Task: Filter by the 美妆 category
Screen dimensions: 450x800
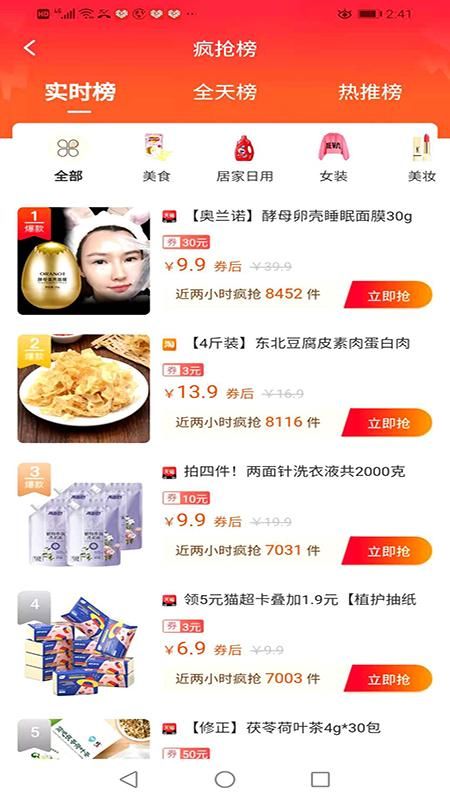Action: [x=422, y=158]
